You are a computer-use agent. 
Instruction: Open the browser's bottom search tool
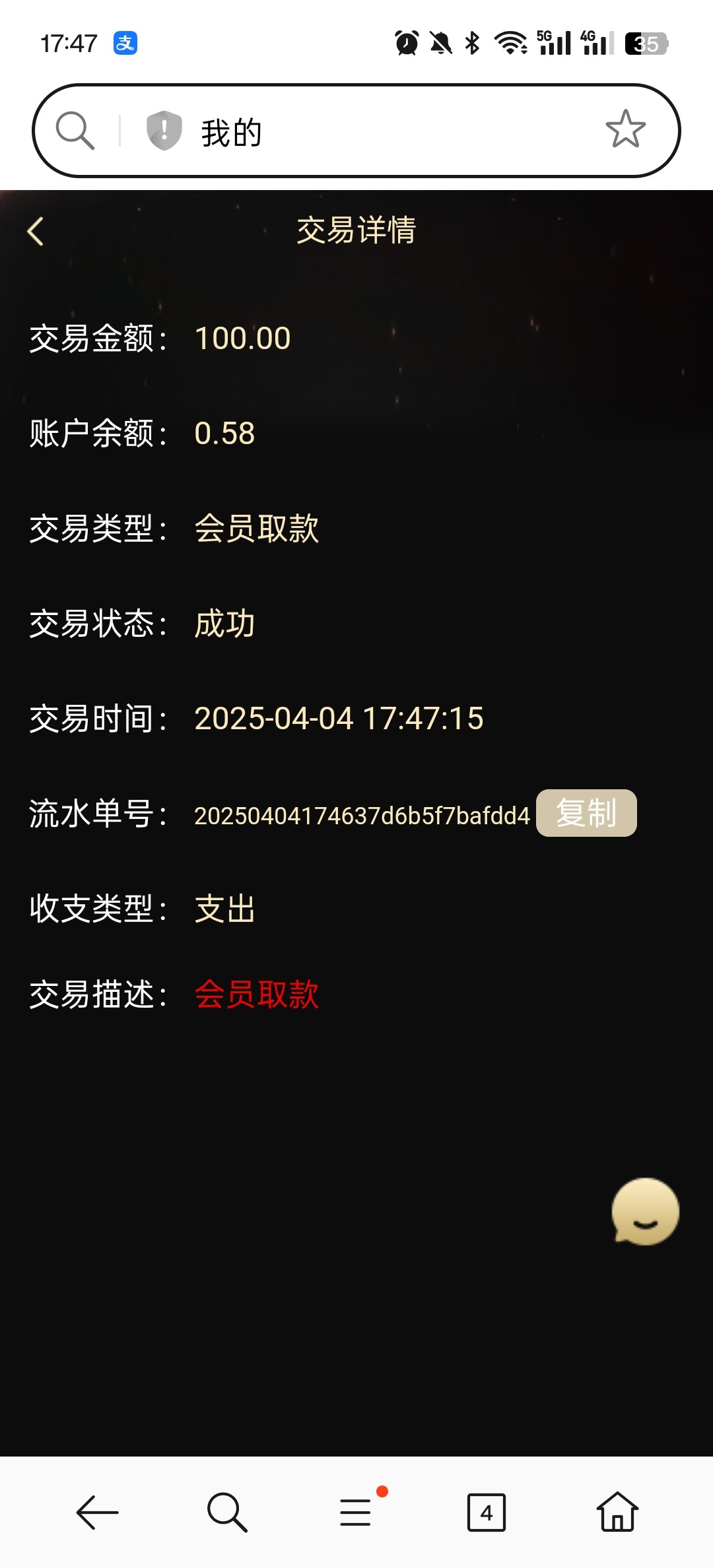(226, 1512)
